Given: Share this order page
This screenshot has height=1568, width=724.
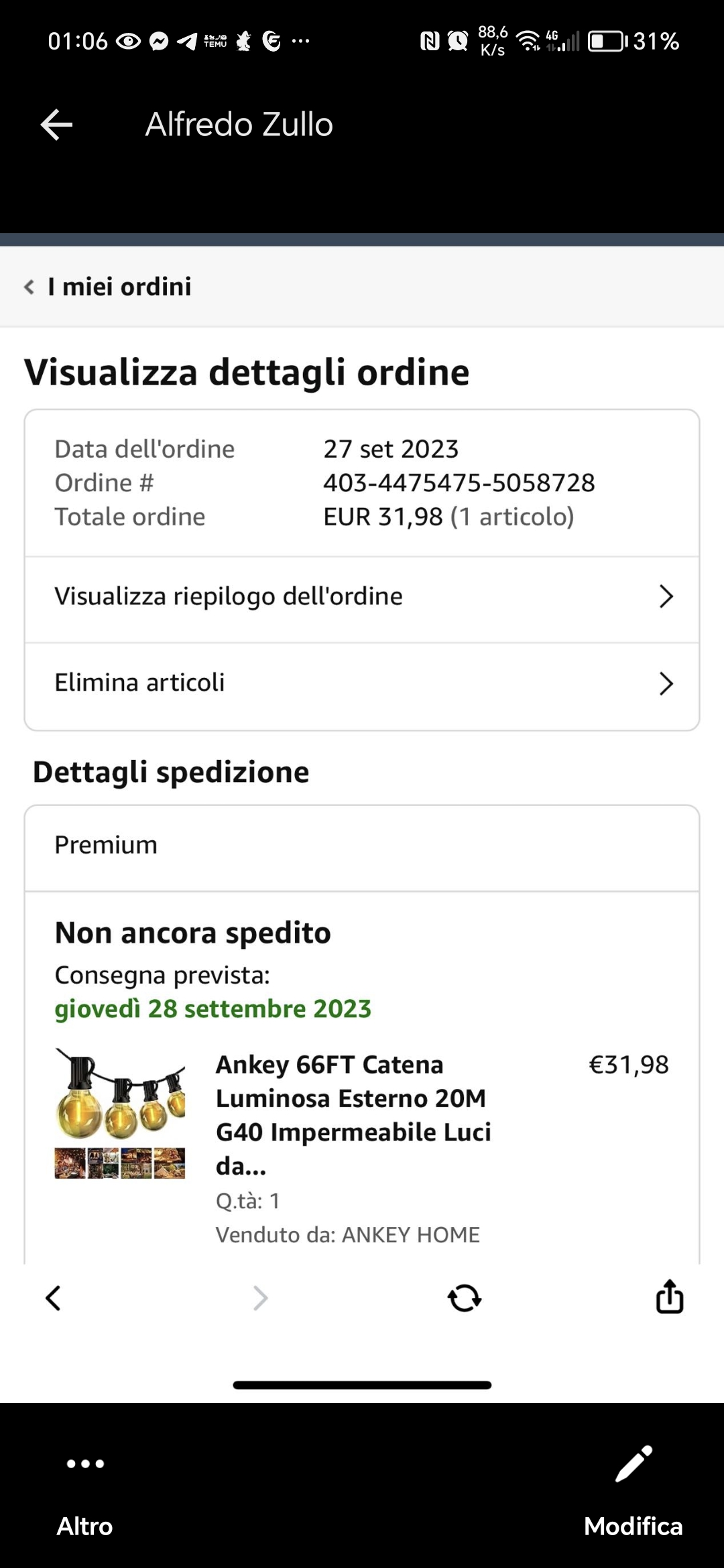Looking at the screenshot, I should point(669,1297).
